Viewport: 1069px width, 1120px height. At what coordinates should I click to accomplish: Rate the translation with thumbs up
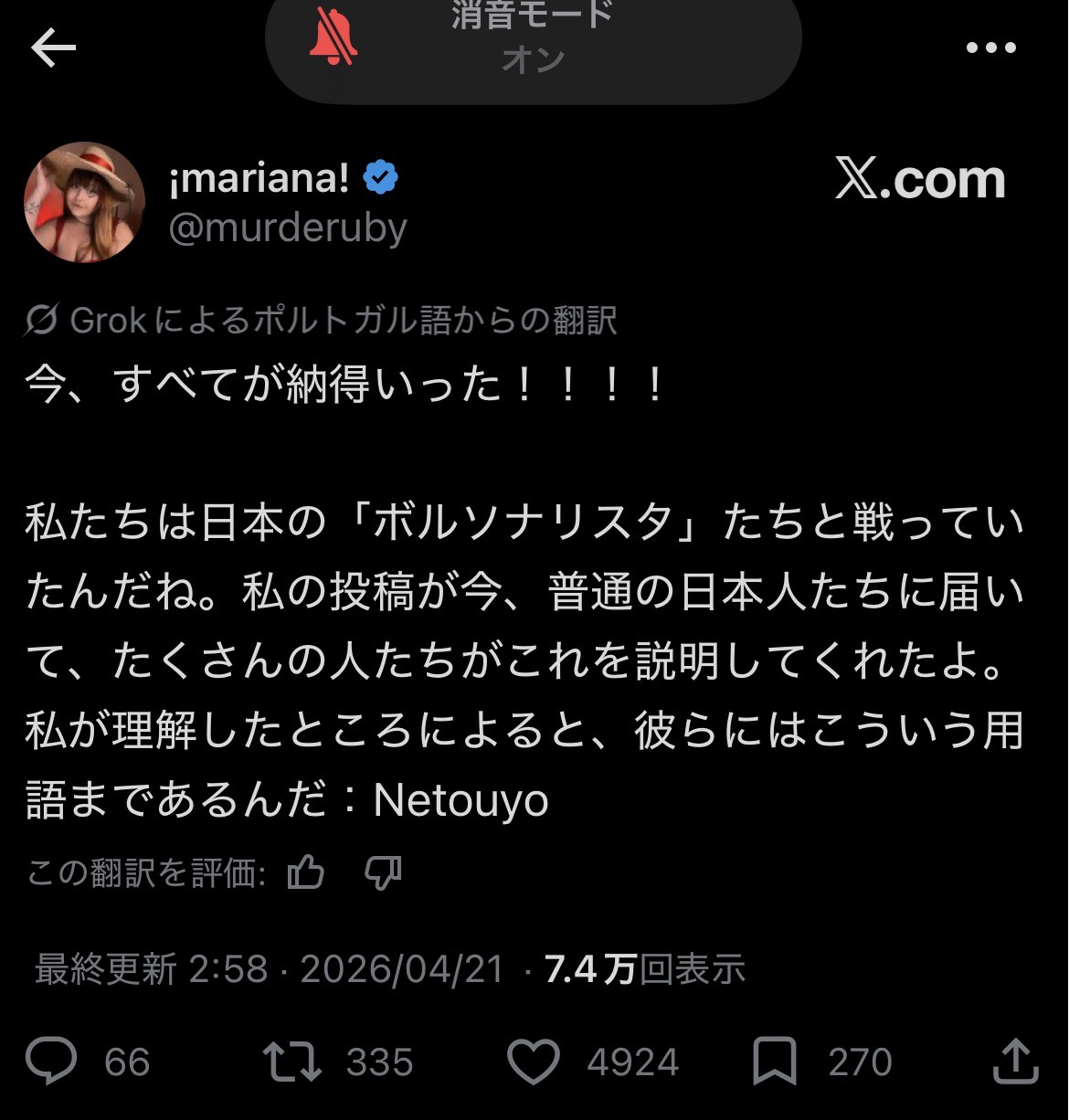pos(306,873)
